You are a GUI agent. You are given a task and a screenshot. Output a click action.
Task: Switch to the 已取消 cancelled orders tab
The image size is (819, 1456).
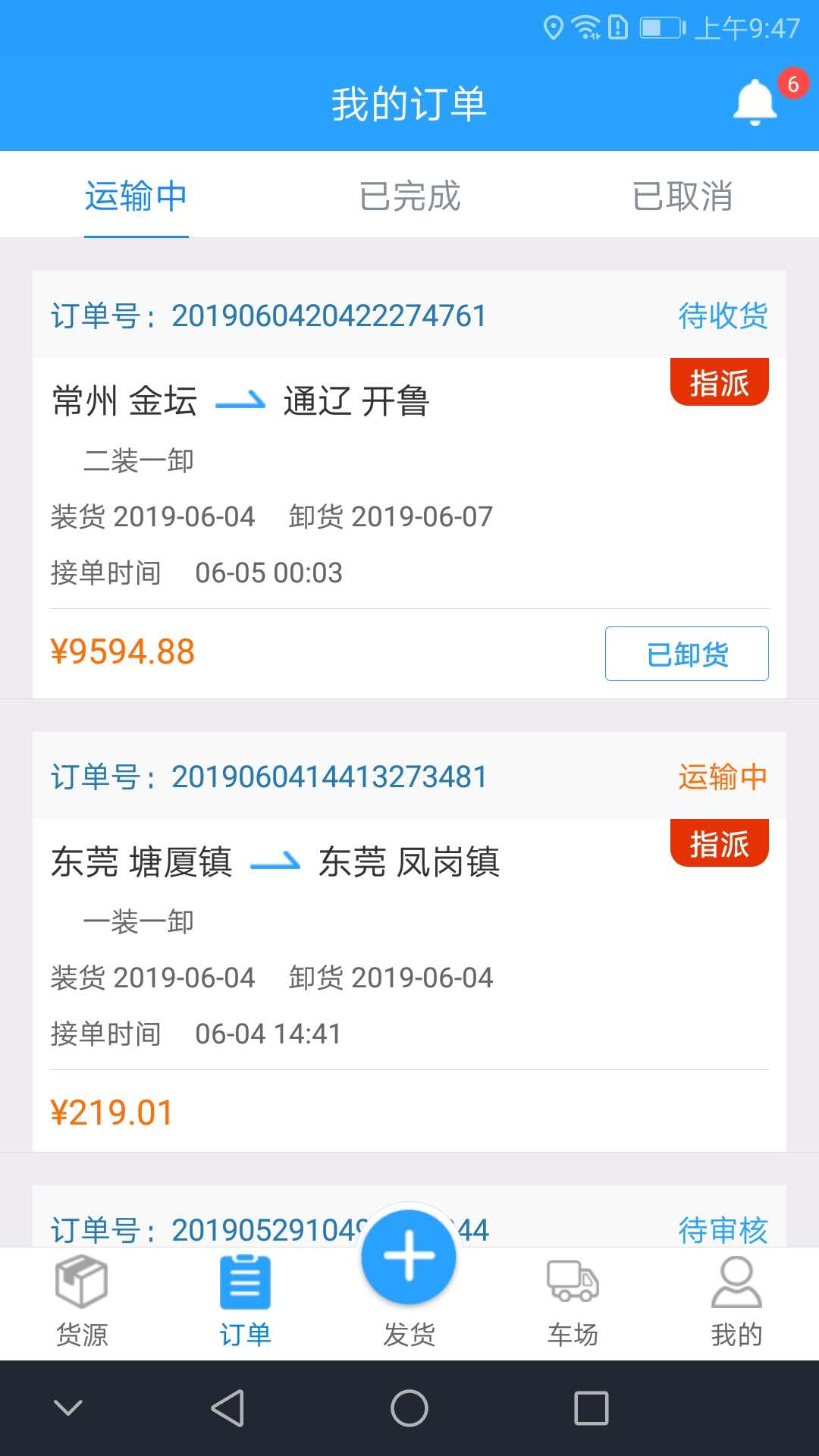(682, 196)
